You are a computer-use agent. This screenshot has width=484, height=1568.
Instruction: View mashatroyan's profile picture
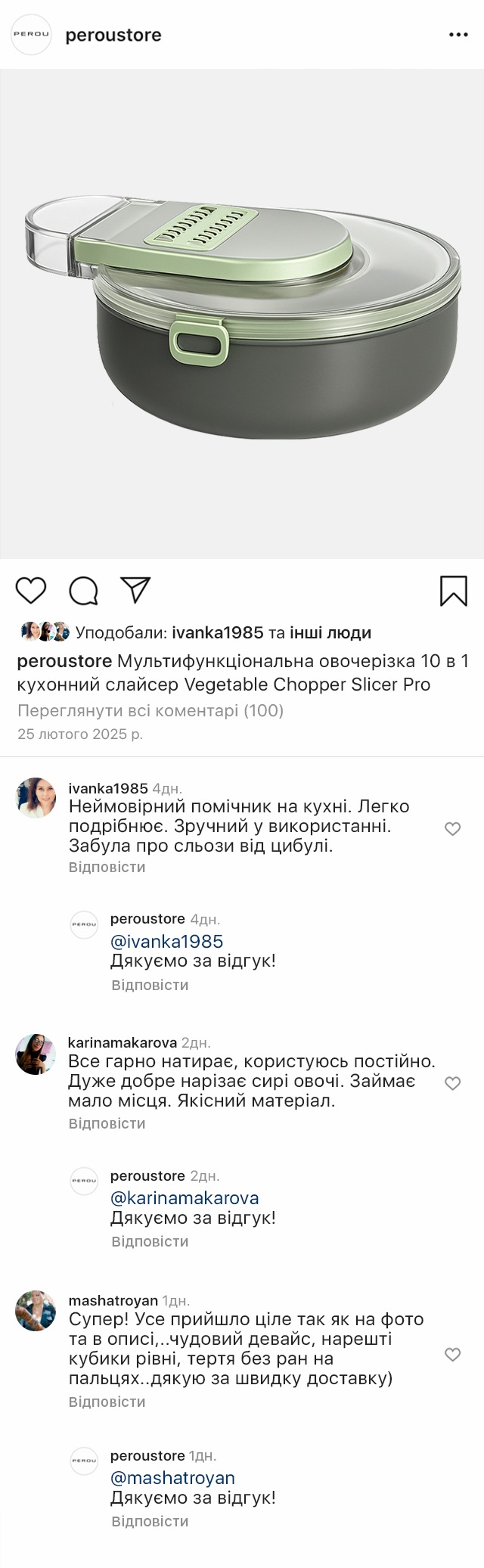36,1311
